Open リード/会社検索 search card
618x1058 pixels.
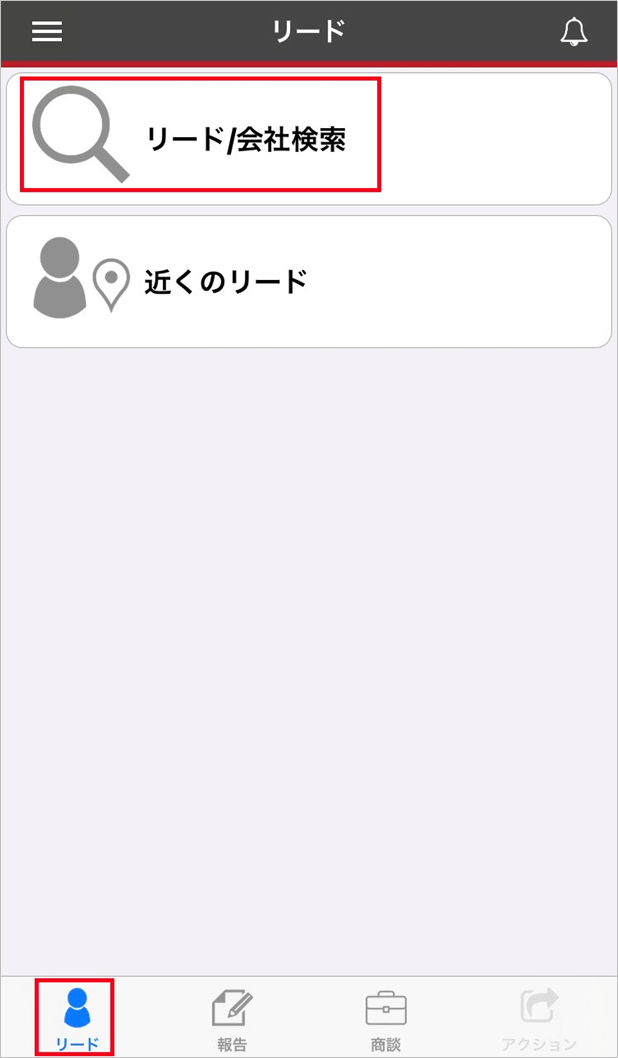308,139
